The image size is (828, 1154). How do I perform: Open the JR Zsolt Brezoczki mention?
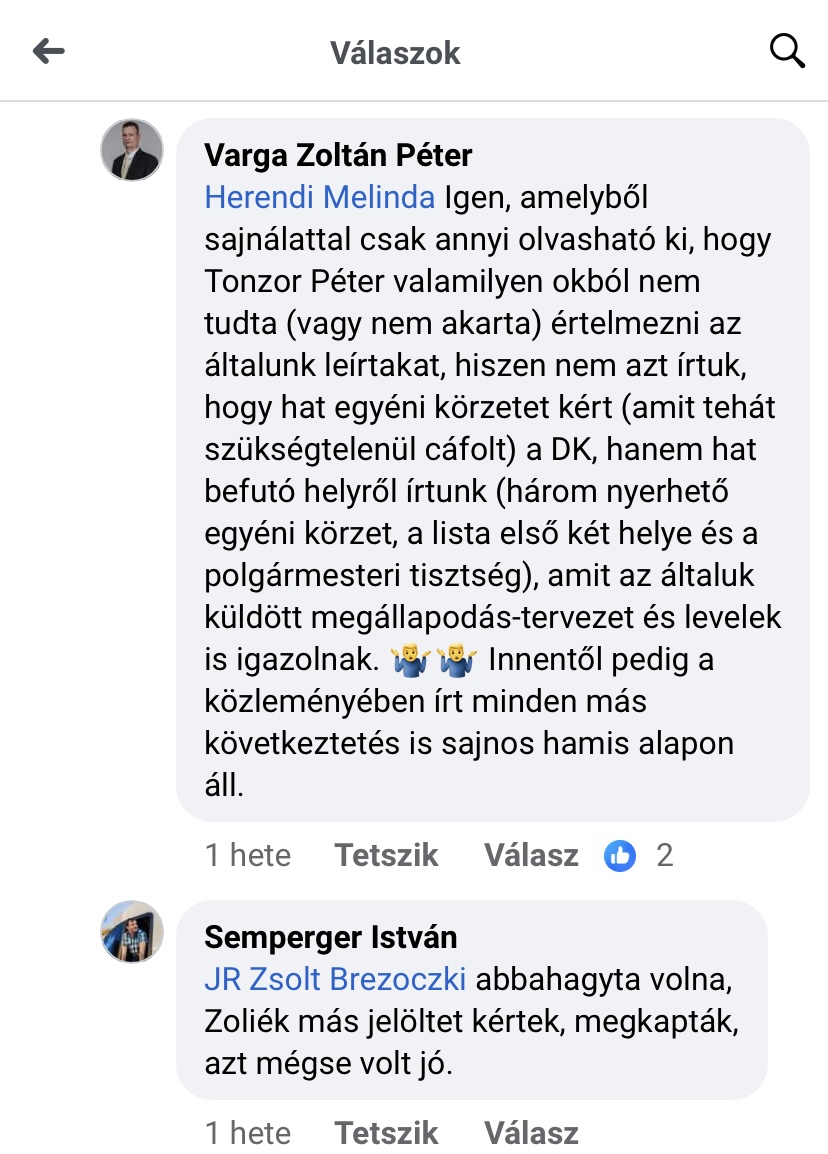click(335, 979)
